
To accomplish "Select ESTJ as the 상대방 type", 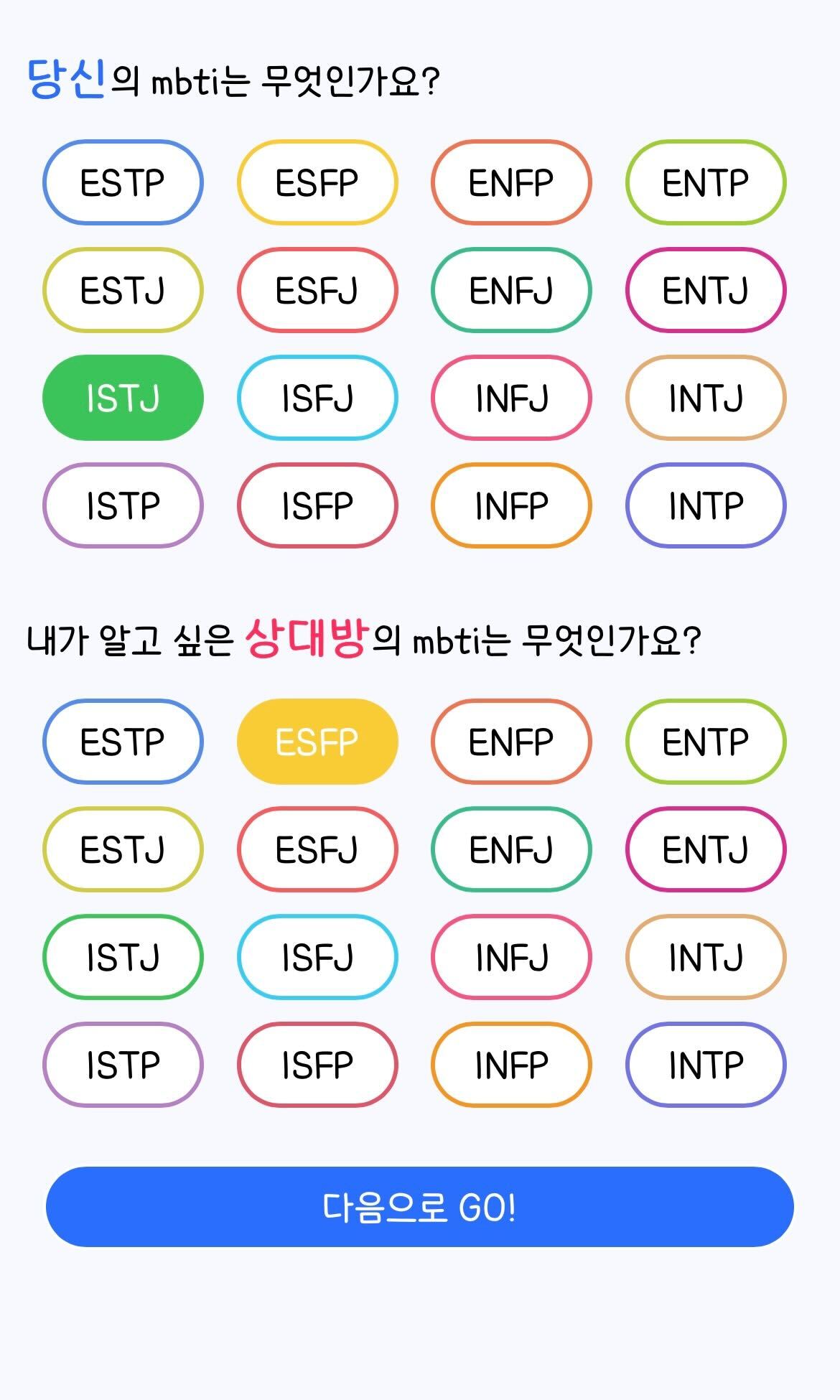I will click(123, 849).
